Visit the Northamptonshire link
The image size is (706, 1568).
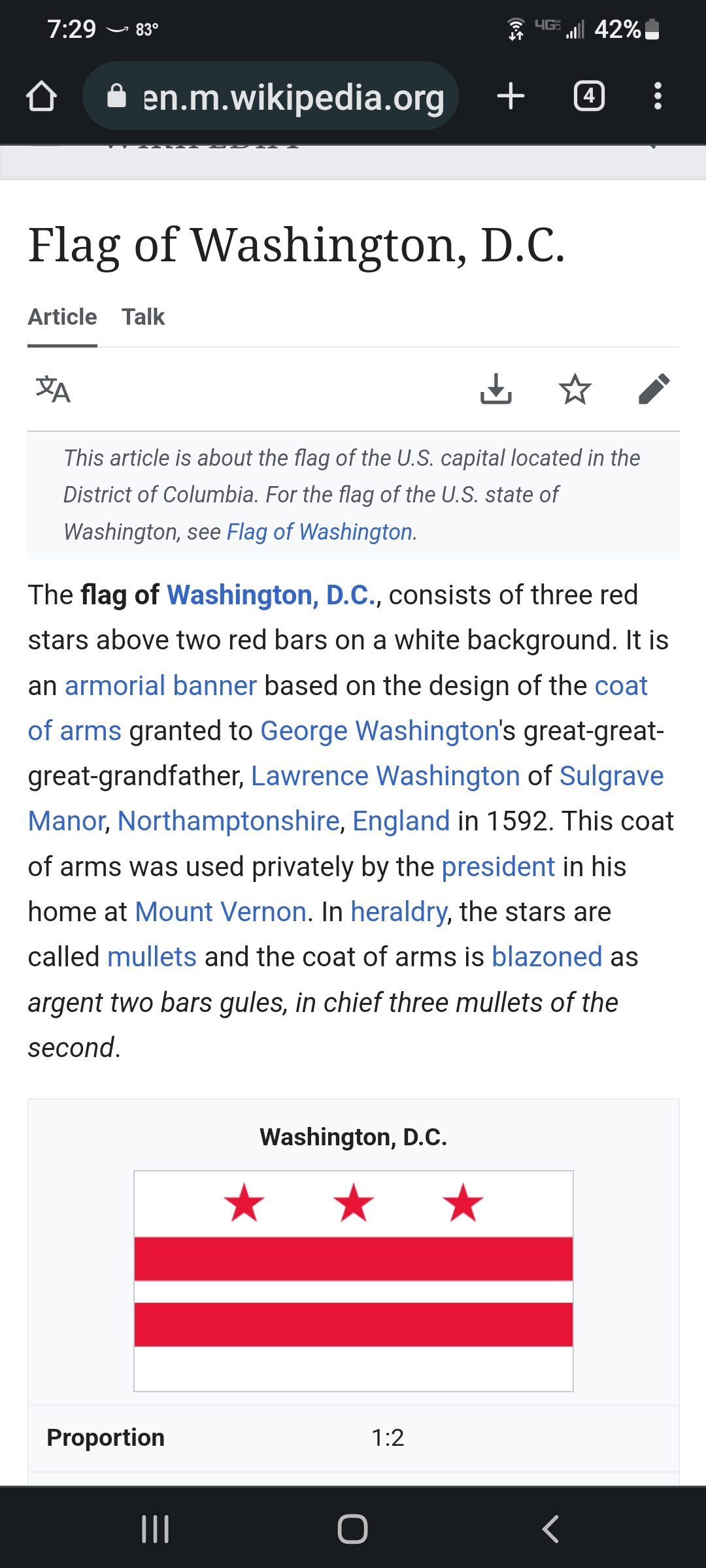(229, 821)
